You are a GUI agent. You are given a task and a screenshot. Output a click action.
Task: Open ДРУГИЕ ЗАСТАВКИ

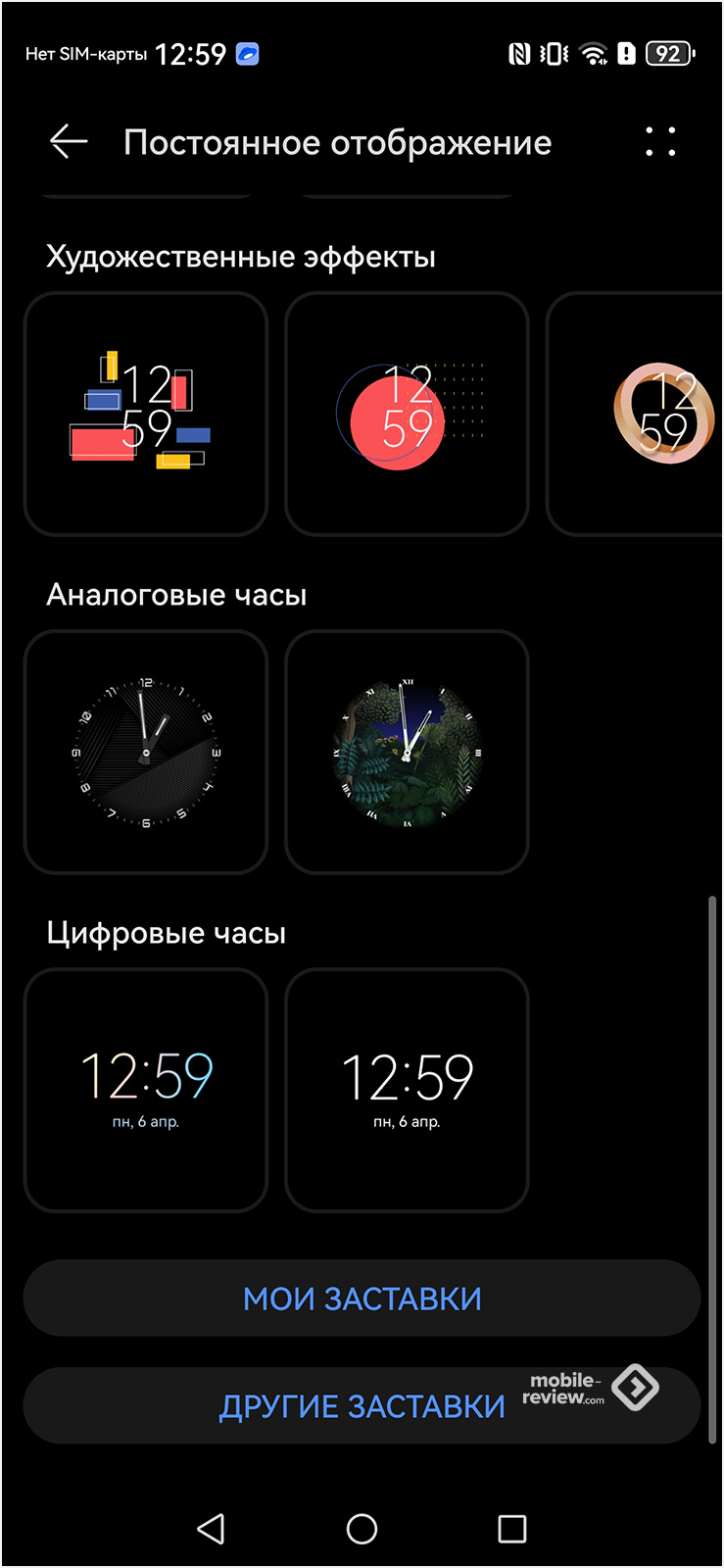(362, 1405)
